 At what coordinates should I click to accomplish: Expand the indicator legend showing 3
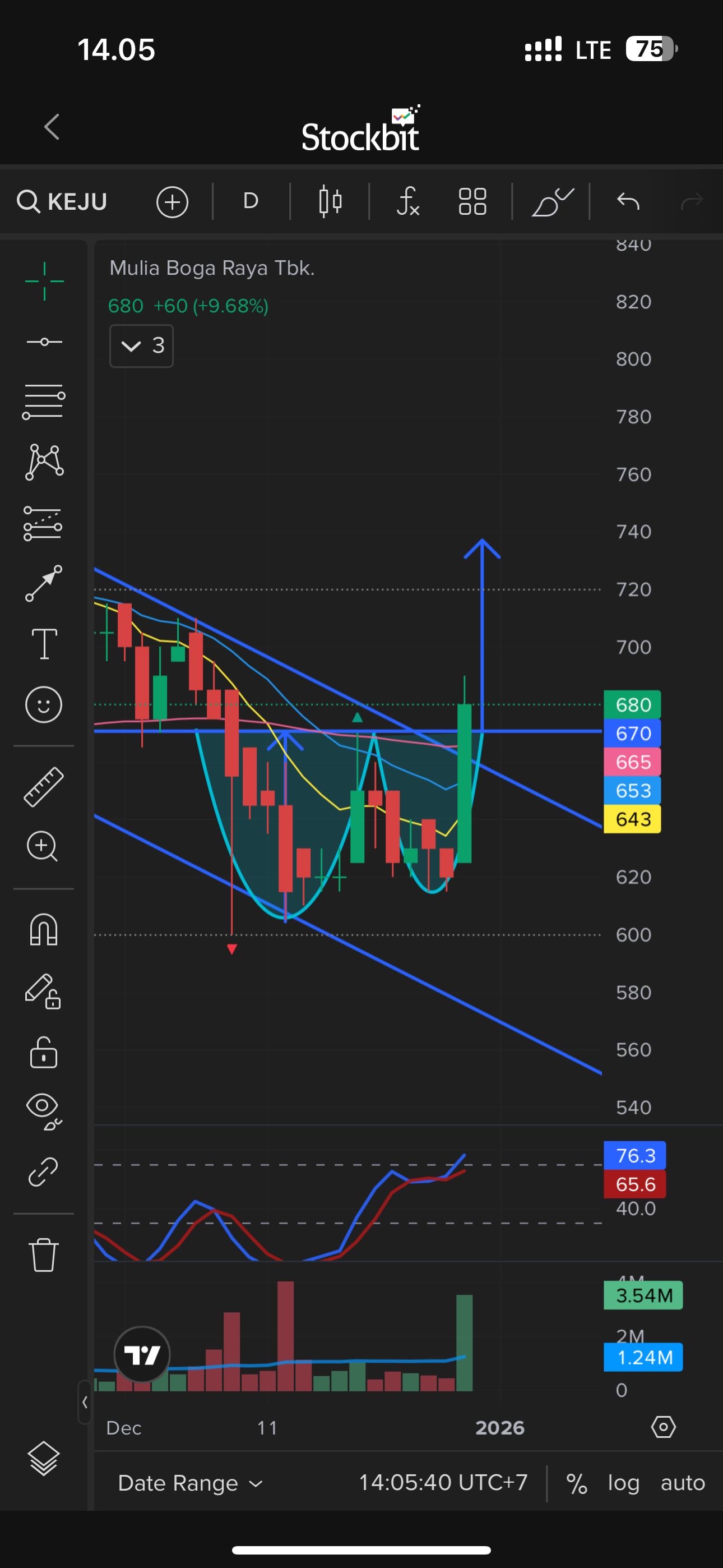142,346
